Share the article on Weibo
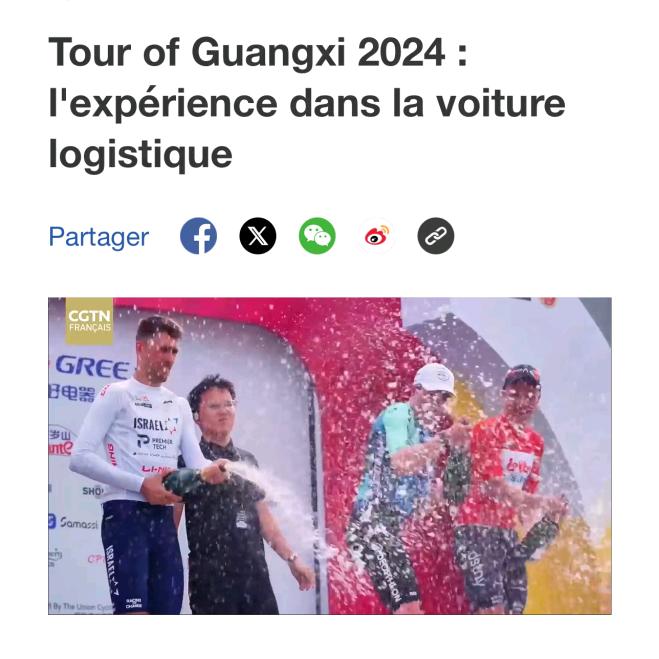 click(376, 237)
